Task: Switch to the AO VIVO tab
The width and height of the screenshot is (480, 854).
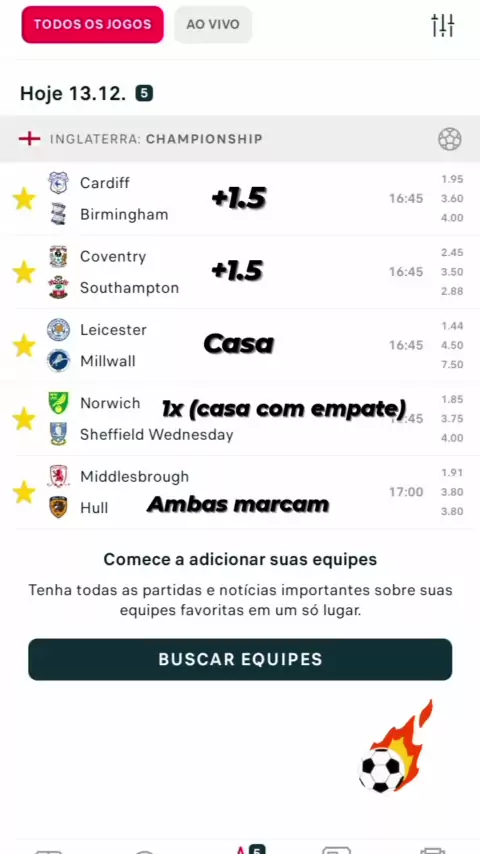Action: [x=213, y=25]
